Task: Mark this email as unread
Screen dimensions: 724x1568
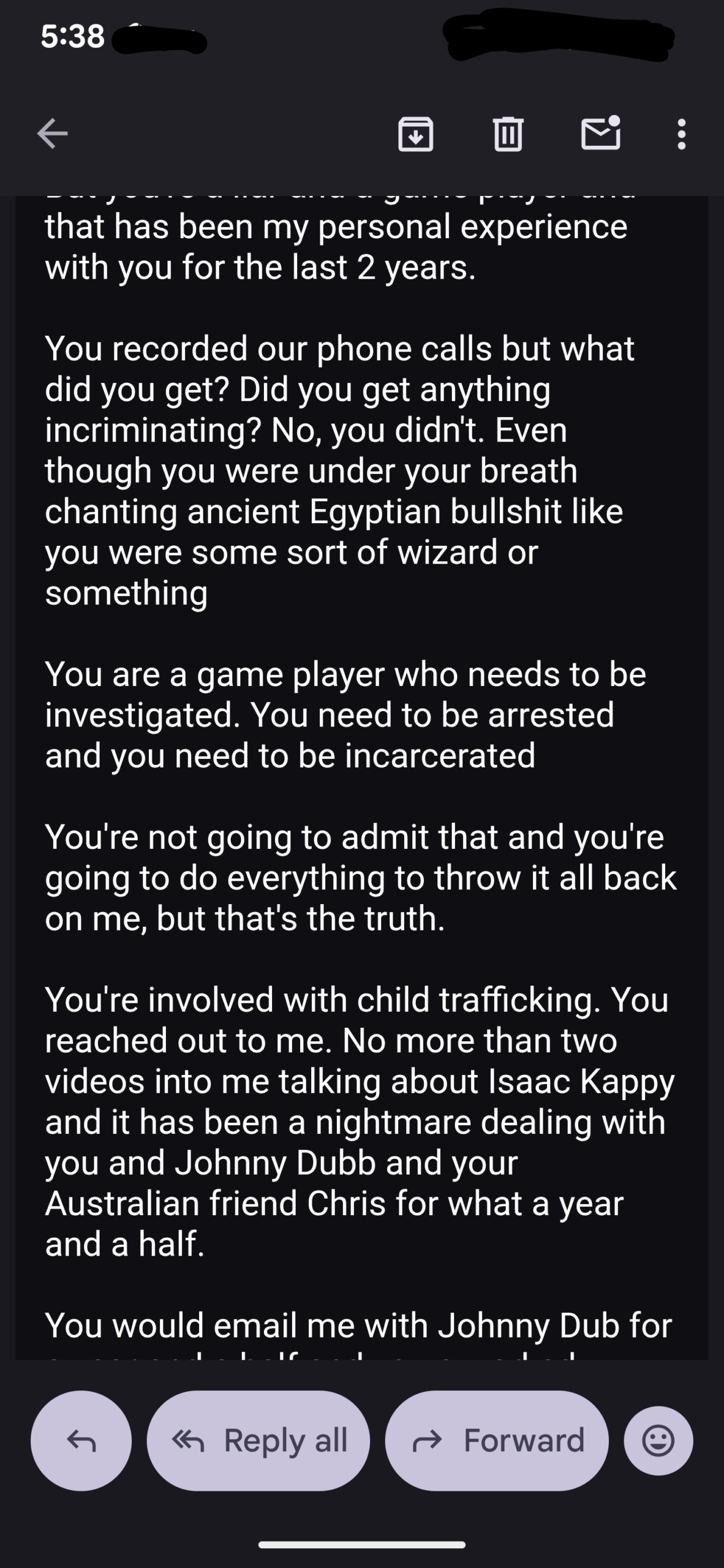Action: point(600,134)
